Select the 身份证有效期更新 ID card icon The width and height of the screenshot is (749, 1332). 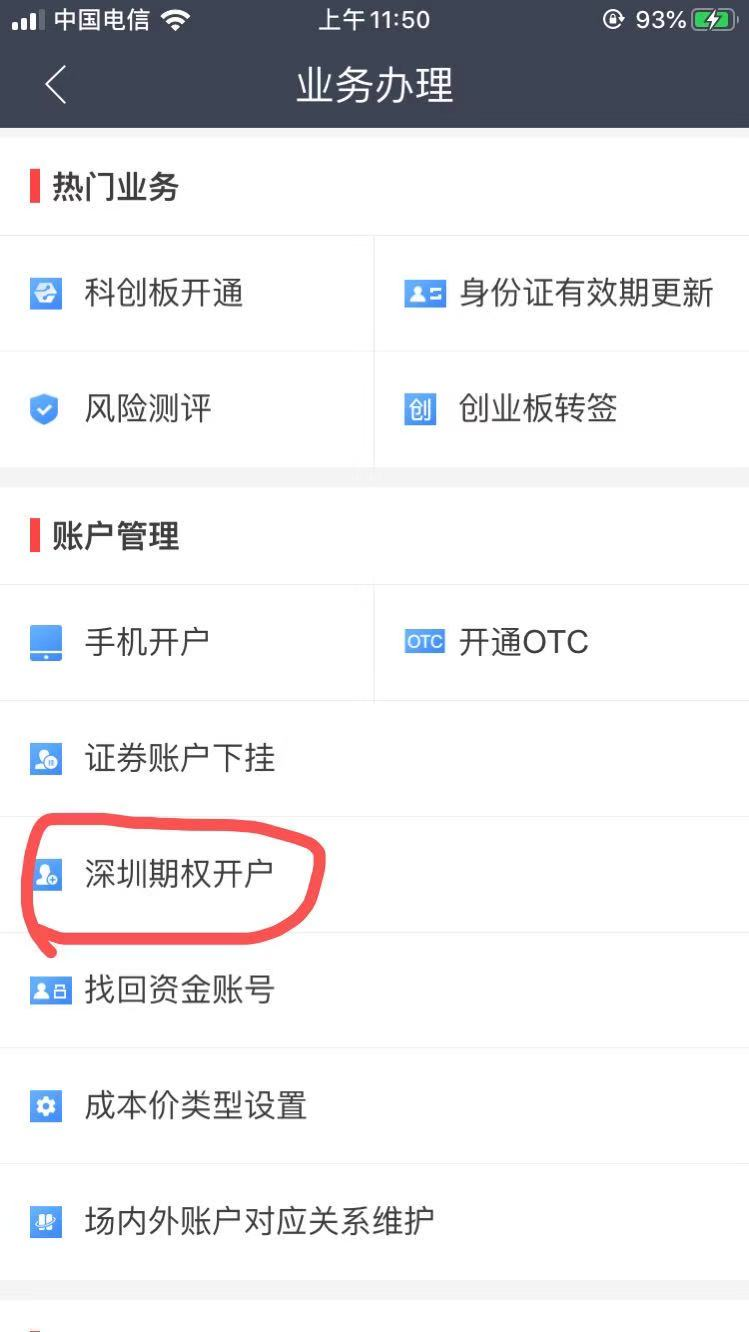point(424,293)
